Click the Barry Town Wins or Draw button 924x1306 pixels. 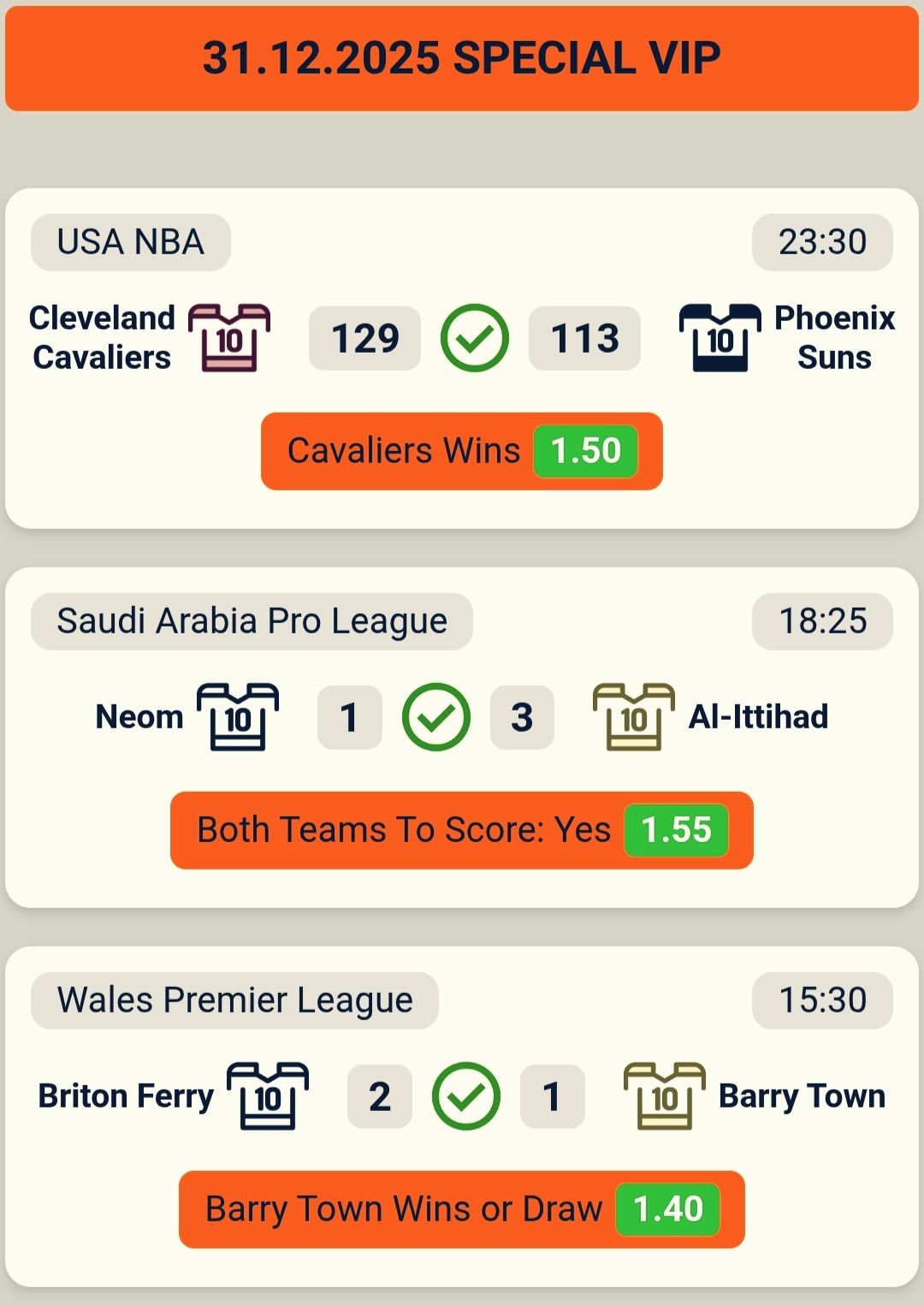462,1209
